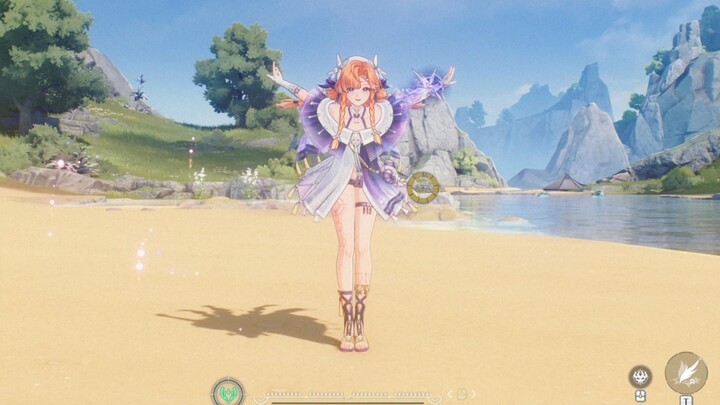This screenshot has width=720, height=405.
Task: Activate the feather skill button
Action: [x=686, y=372]
